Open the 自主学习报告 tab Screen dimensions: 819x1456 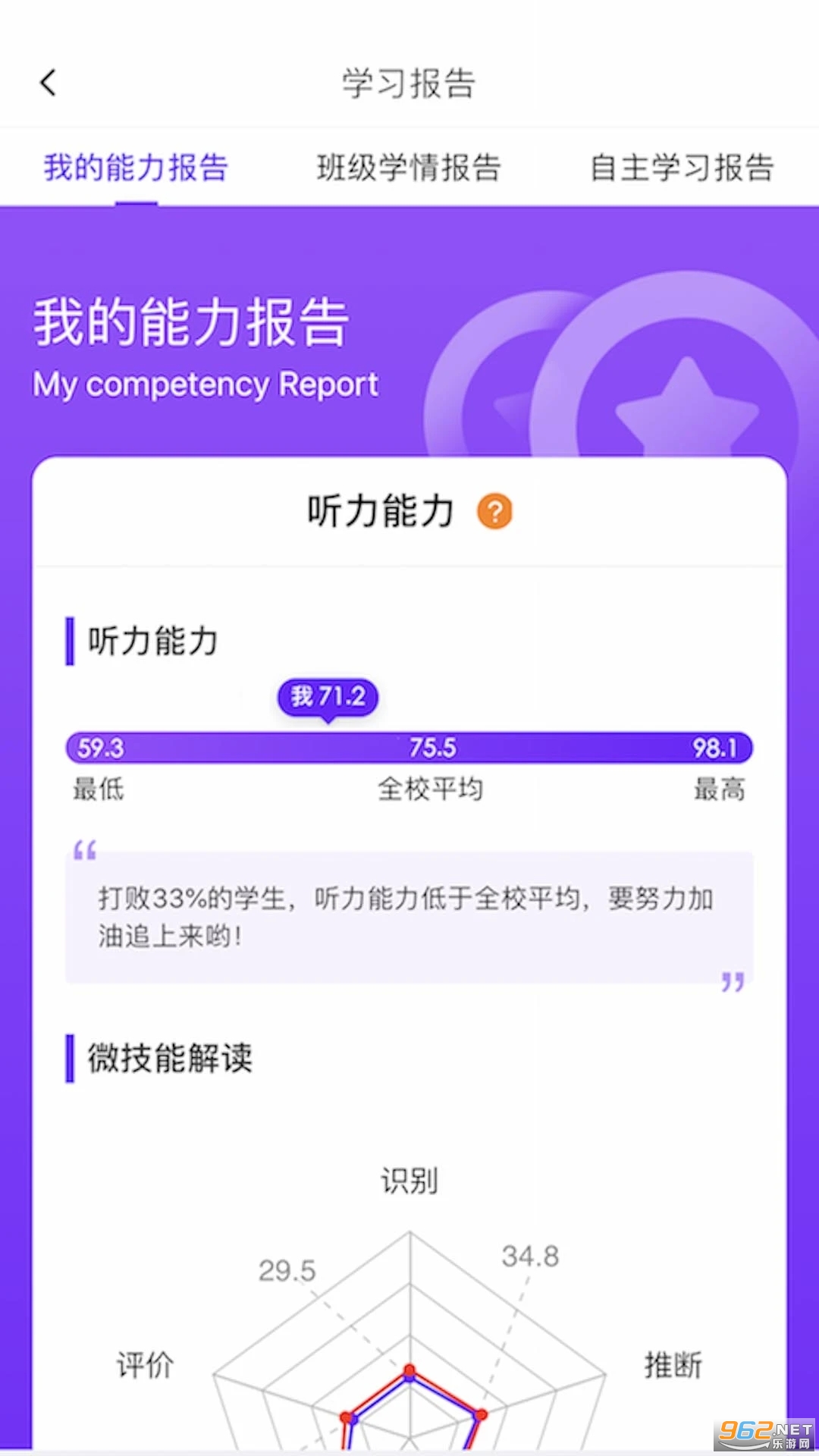point(682,168)
